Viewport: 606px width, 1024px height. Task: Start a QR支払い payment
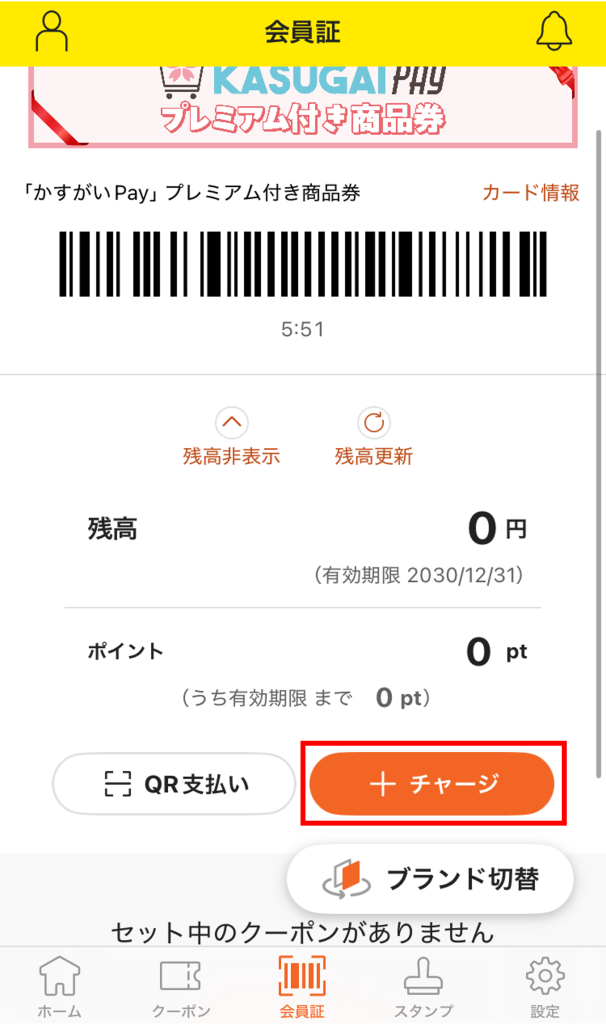(175, 784)
